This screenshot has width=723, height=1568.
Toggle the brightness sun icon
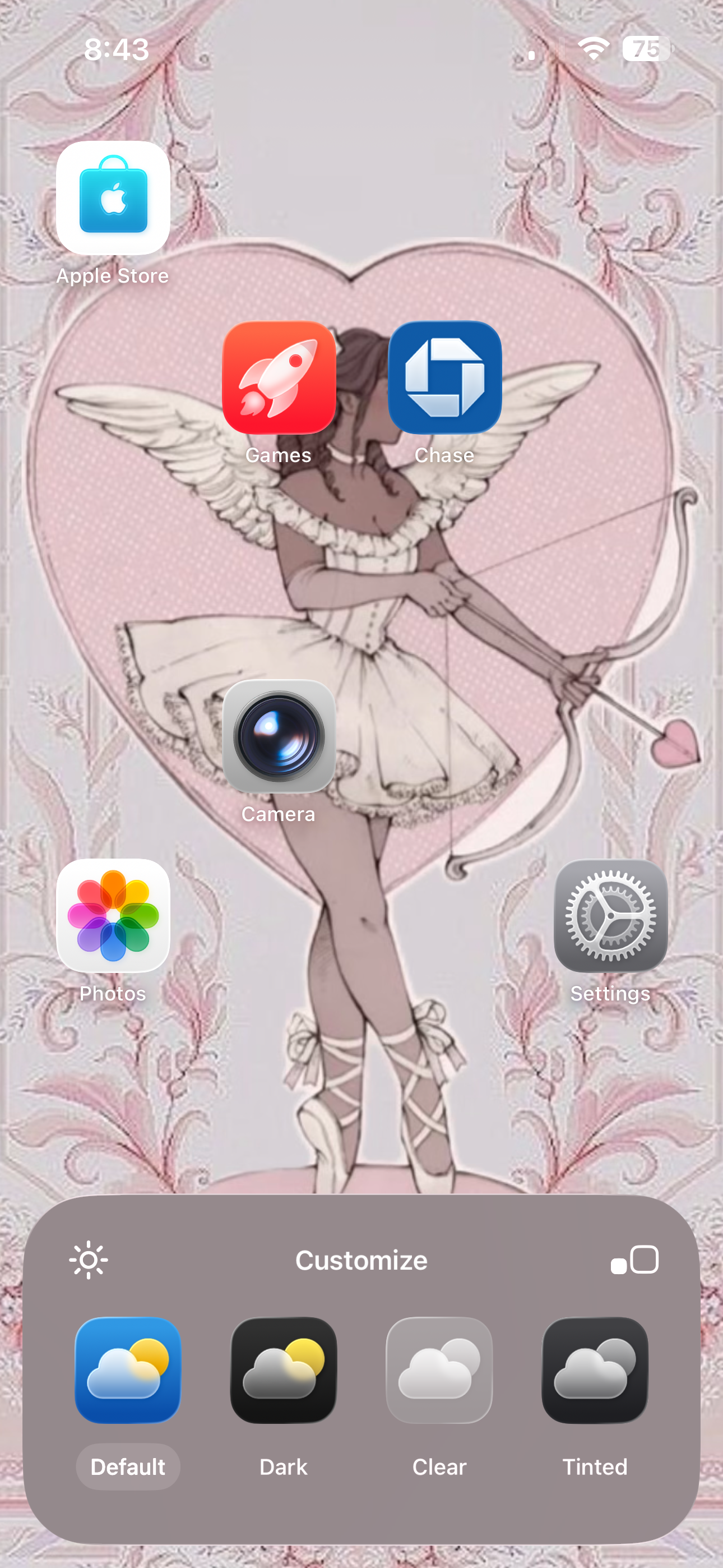[89, 1260]
